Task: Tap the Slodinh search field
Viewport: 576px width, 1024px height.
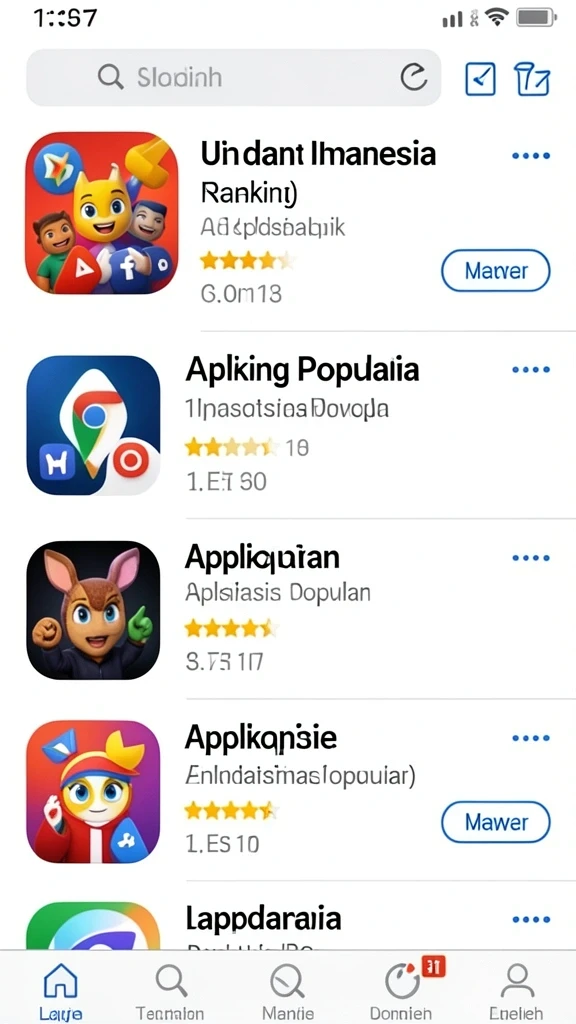Action: (x=233, y=78)
